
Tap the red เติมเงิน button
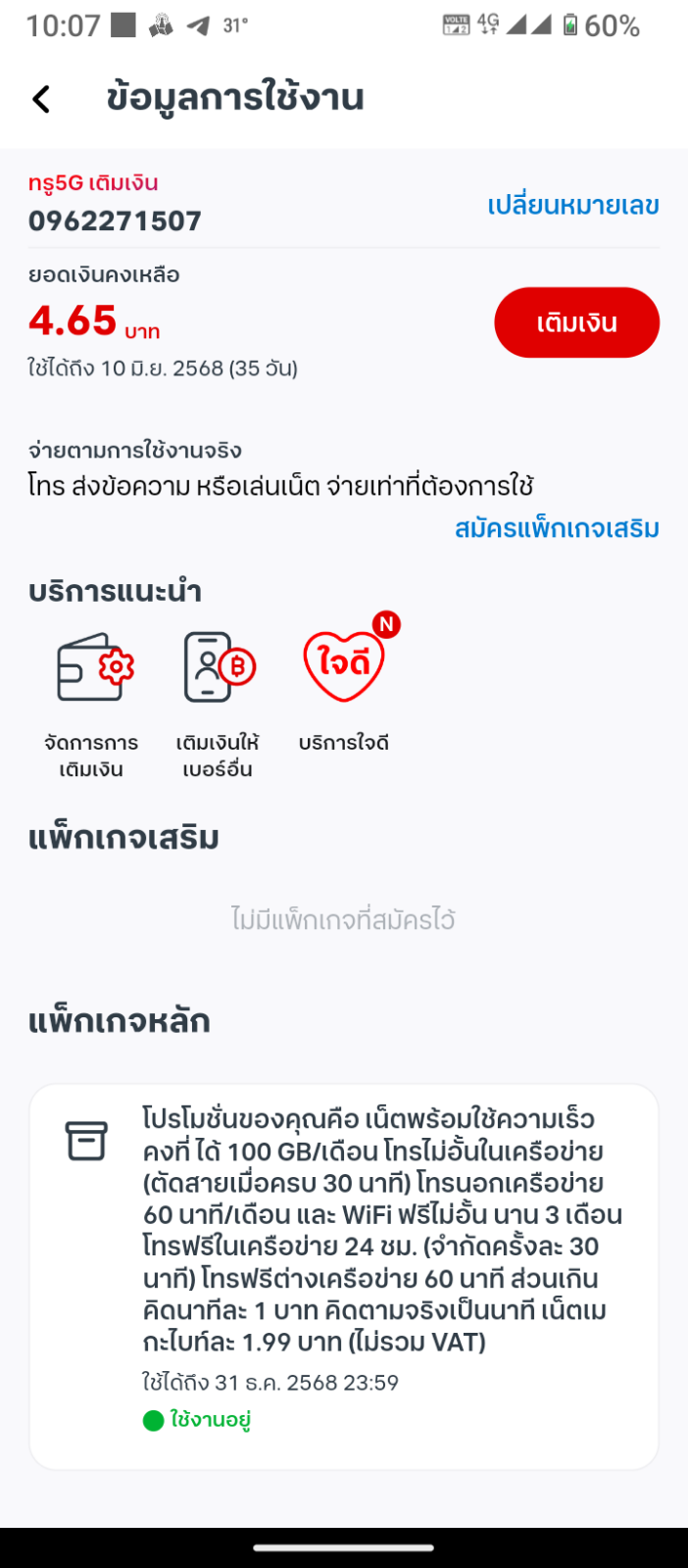(x=576, y=322)
